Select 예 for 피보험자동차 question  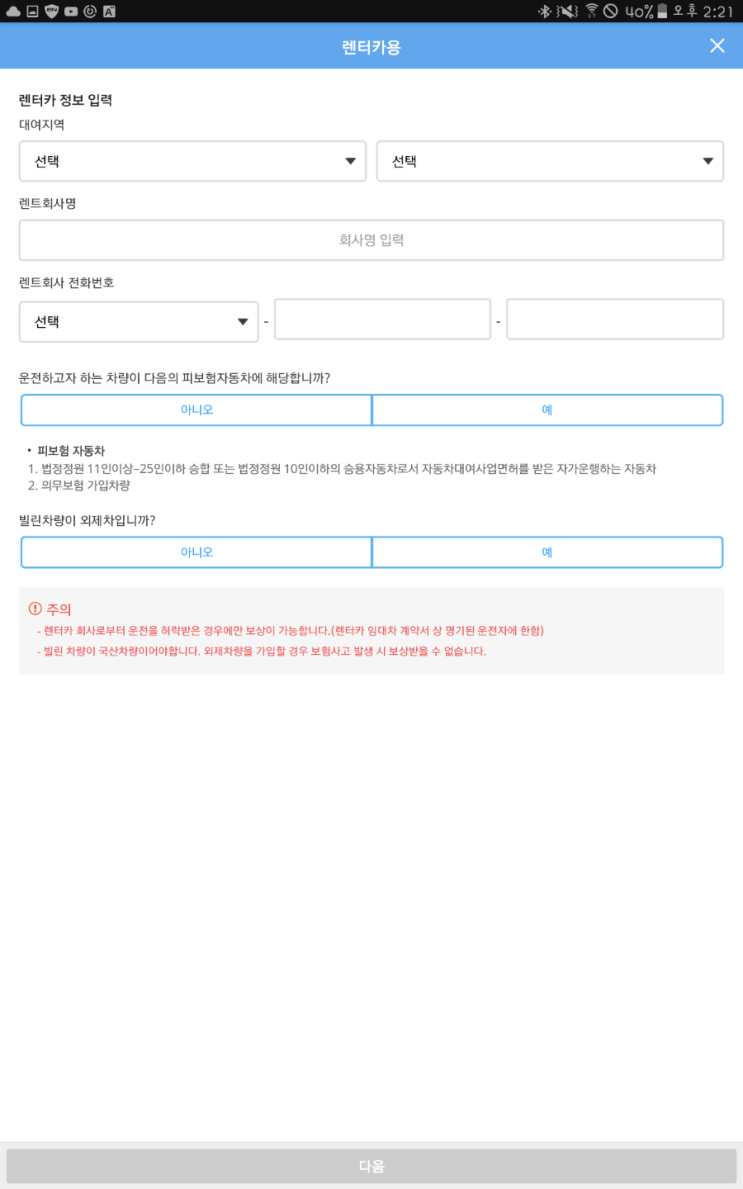tap(547, 409)
